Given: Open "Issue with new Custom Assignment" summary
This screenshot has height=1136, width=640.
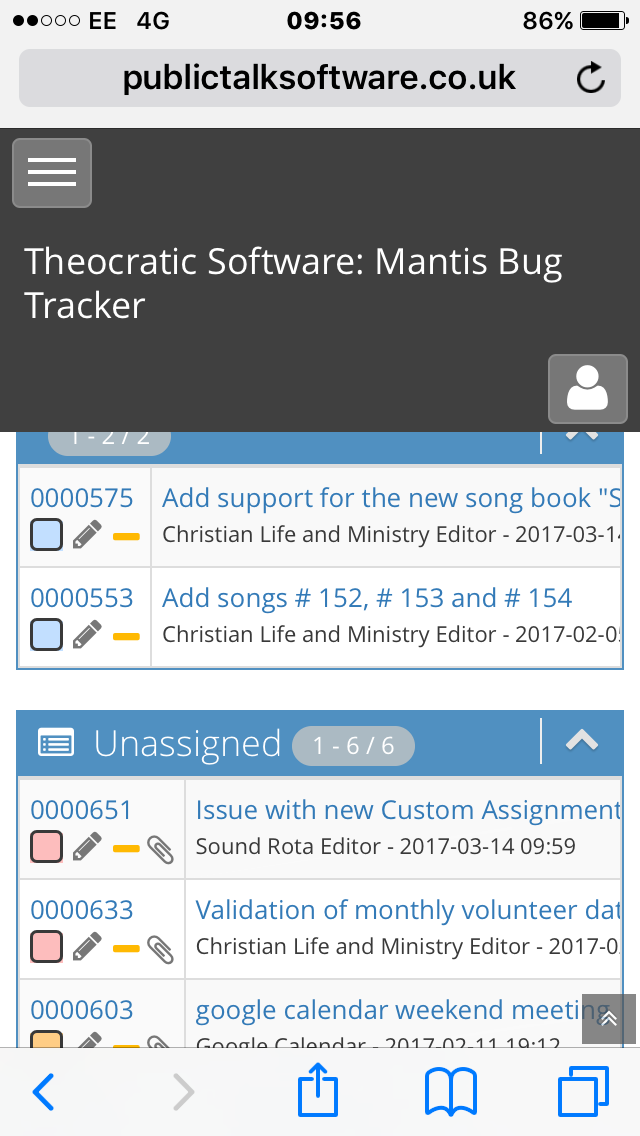Looking at the screenshot, I should point(408,810).
